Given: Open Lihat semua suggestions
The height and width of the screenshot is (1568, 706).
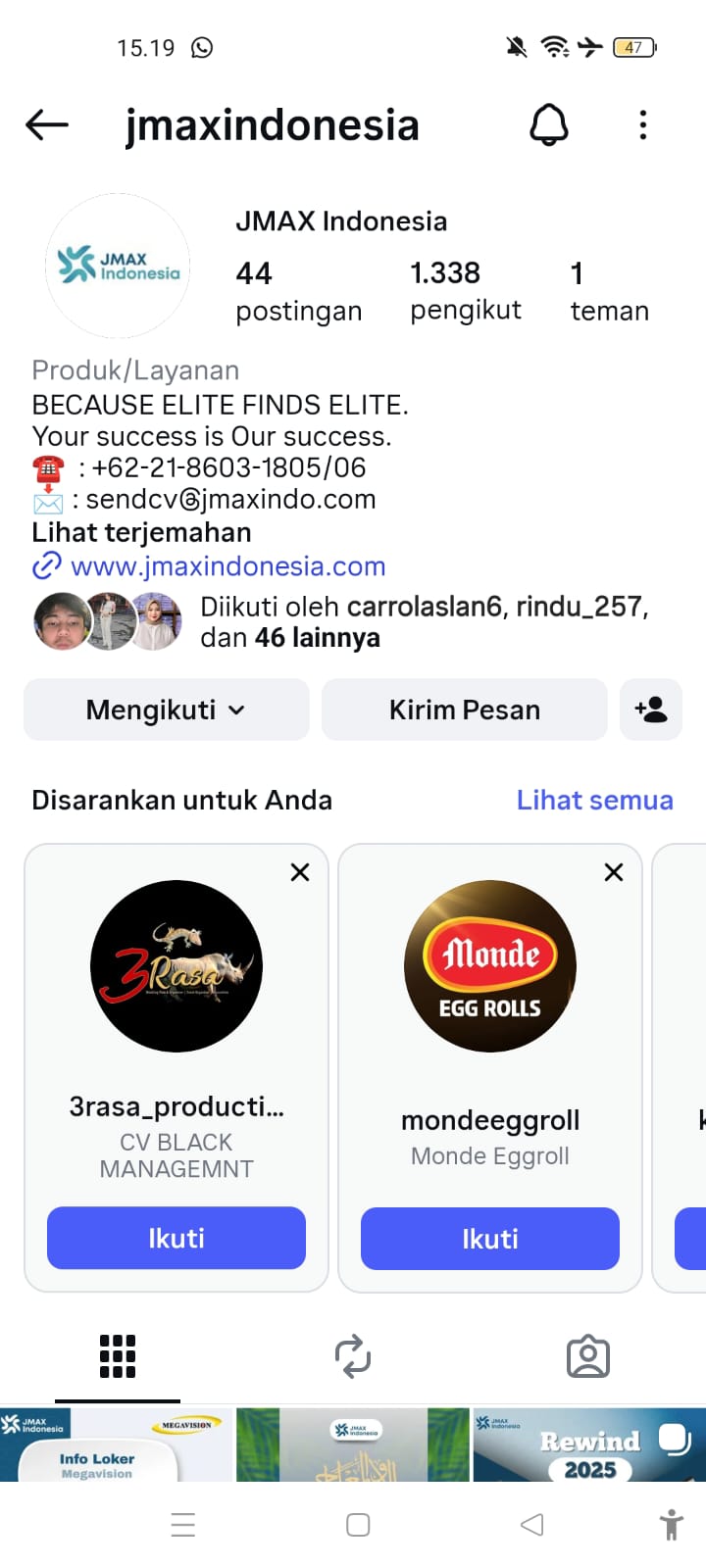Looking at the screenshot, I should tap(594, 800).
